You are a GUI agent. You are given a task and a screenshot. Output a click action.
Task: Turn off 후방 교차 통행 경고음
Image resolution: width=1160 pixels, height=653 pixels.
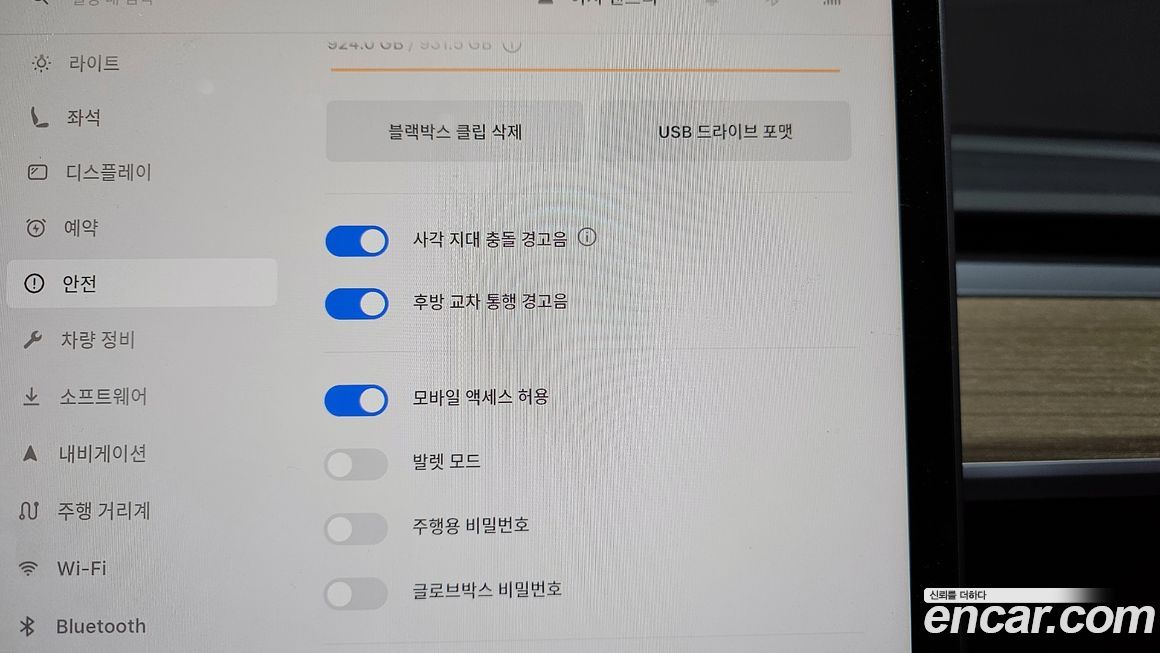pos(357,304)
